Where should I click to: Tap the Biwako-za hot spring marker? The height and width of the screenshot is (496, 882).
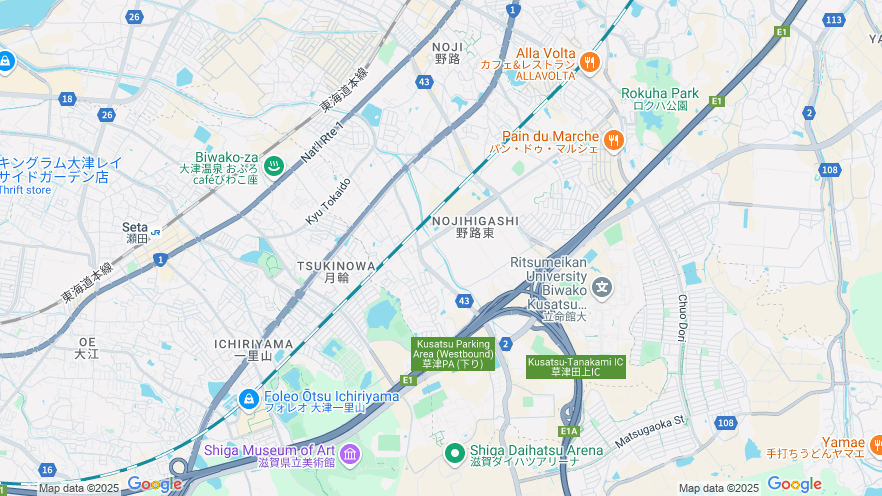[x=274, y=165]
